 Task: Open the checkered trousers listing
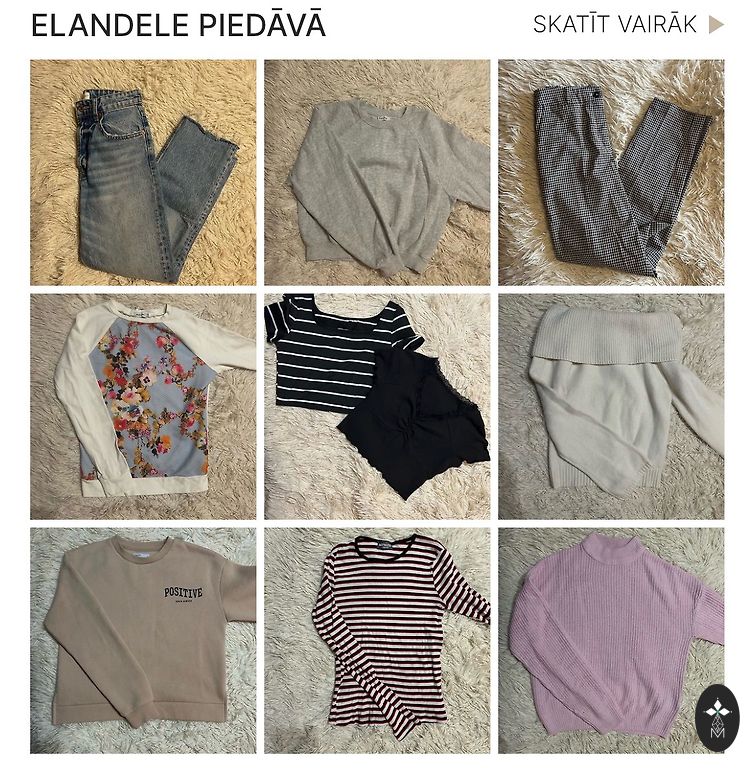[x=611, y=172]
